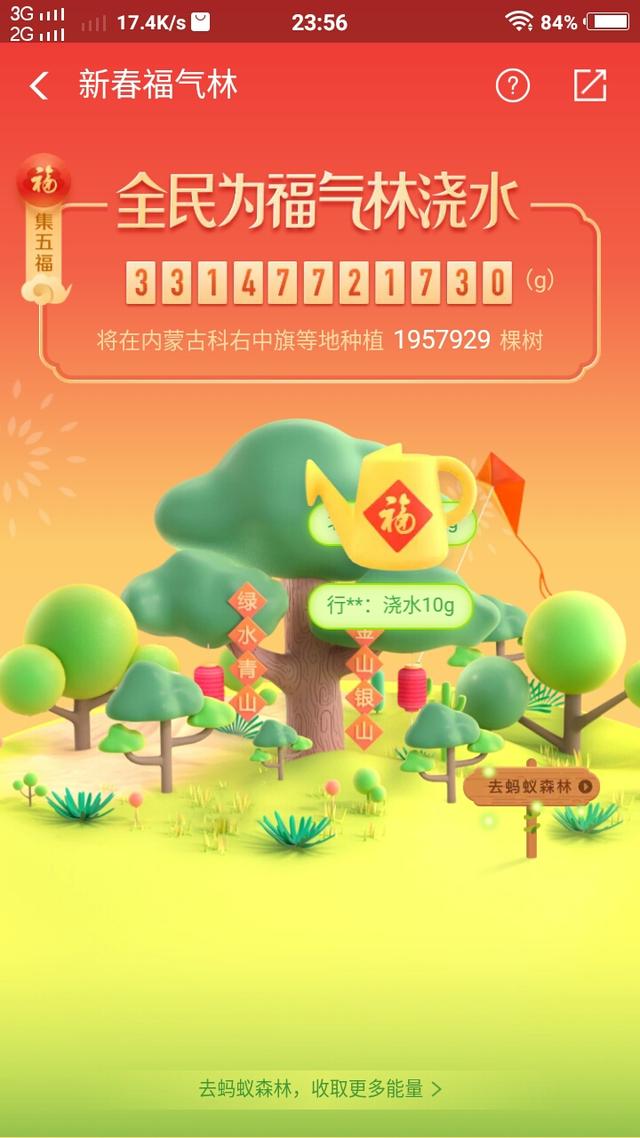Open the help question mark icon
This screenshot has width=640, height=1138.
click(512, 86)
